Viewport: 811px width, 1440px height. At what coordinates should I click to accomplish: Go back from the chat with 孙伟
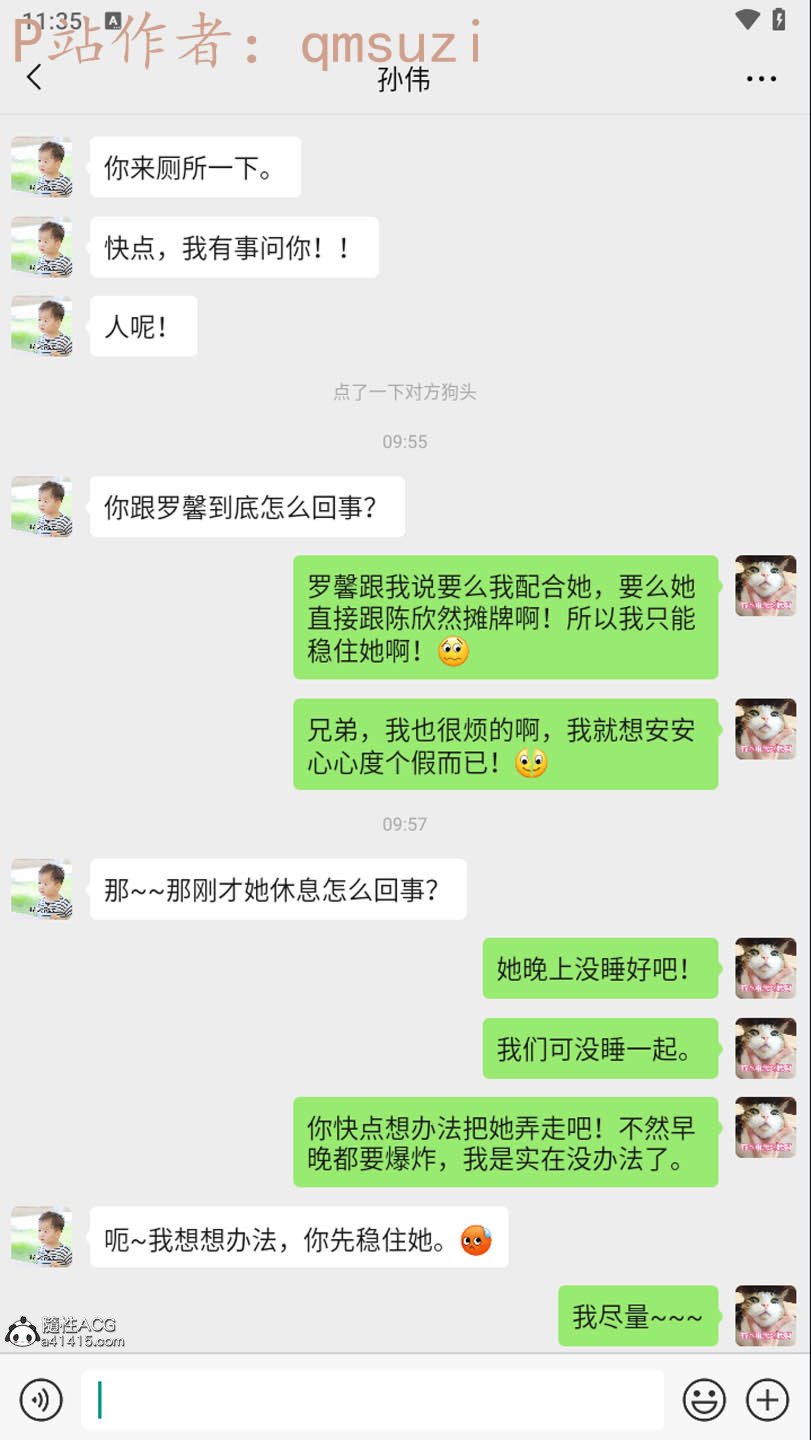[35, 78]
